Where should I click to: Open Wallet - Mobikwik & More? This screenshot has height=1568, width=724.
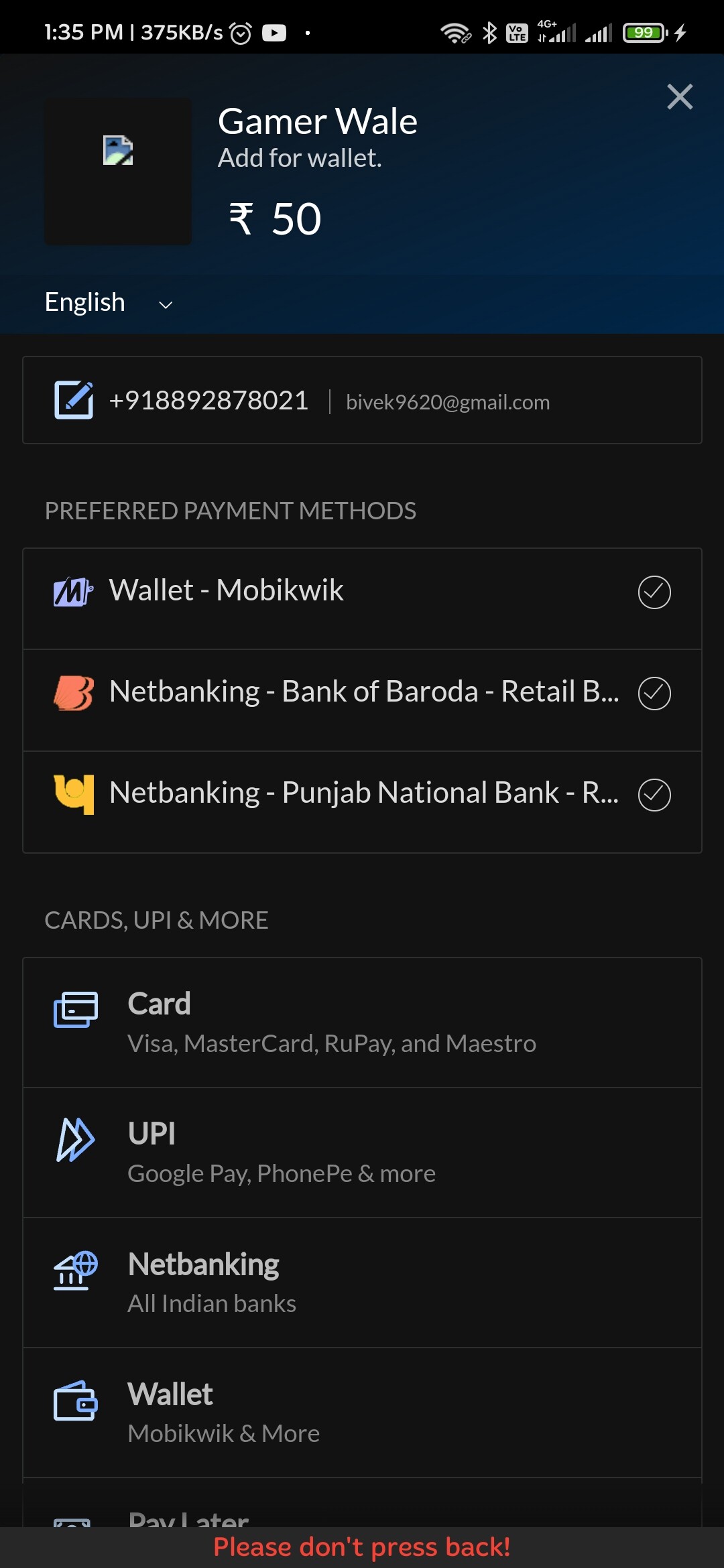[362, 1412]
